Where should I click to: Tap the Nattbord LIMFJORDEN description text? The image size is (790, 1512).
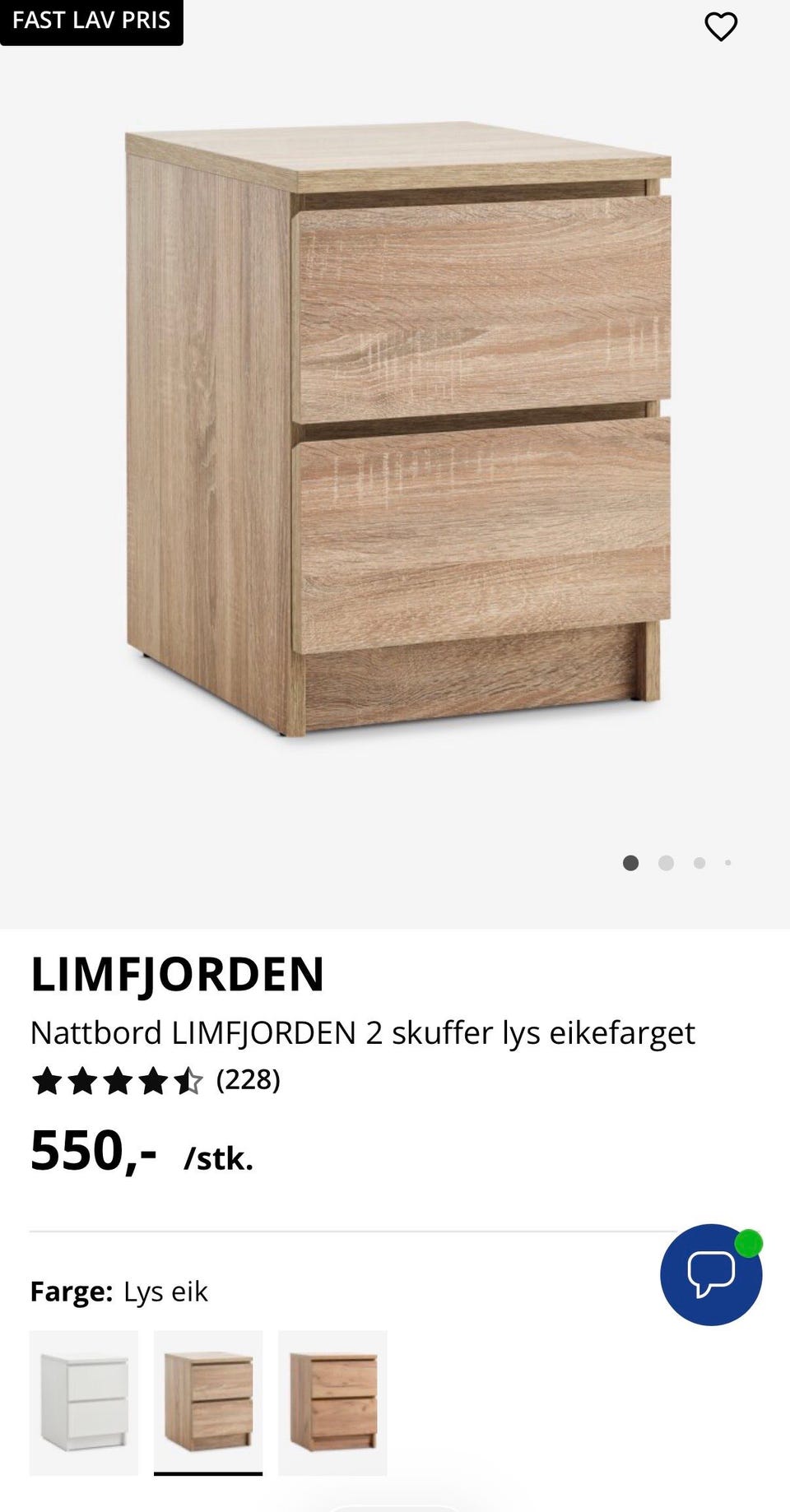coord(362,1032)
